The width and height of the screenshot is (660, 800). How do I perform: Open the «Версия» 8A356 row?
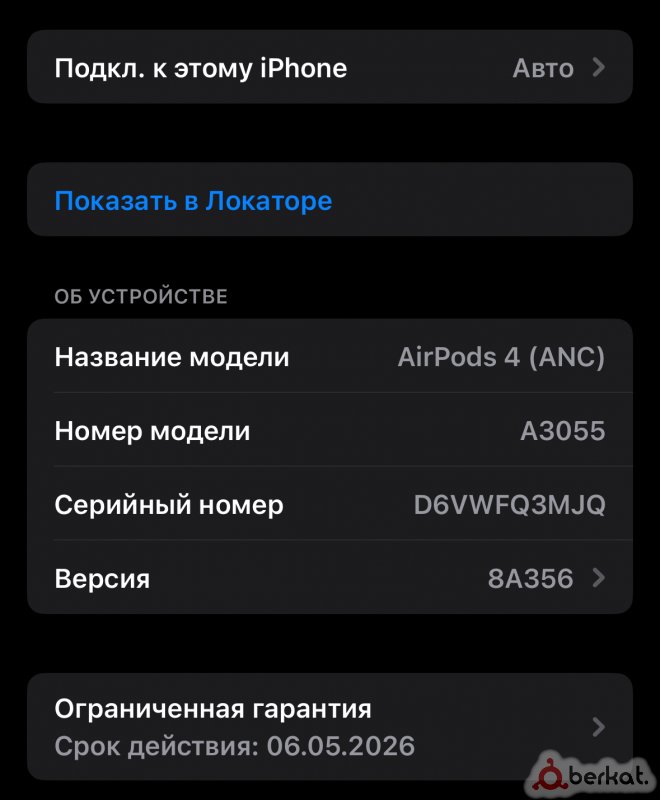pyautogui.click(x=330, y=578)
